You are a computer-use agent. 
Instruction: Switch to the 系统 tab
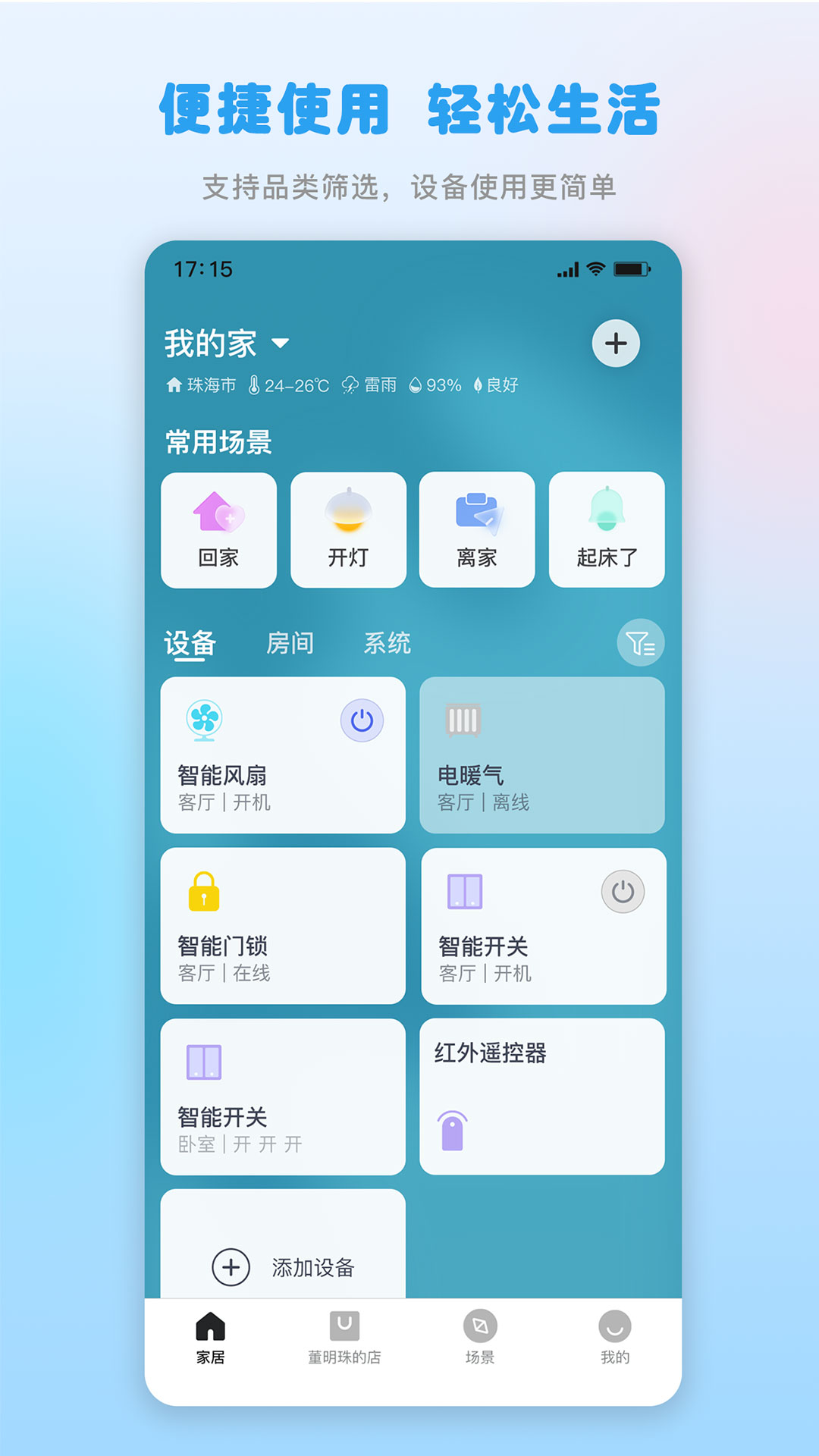click(388, 643)
